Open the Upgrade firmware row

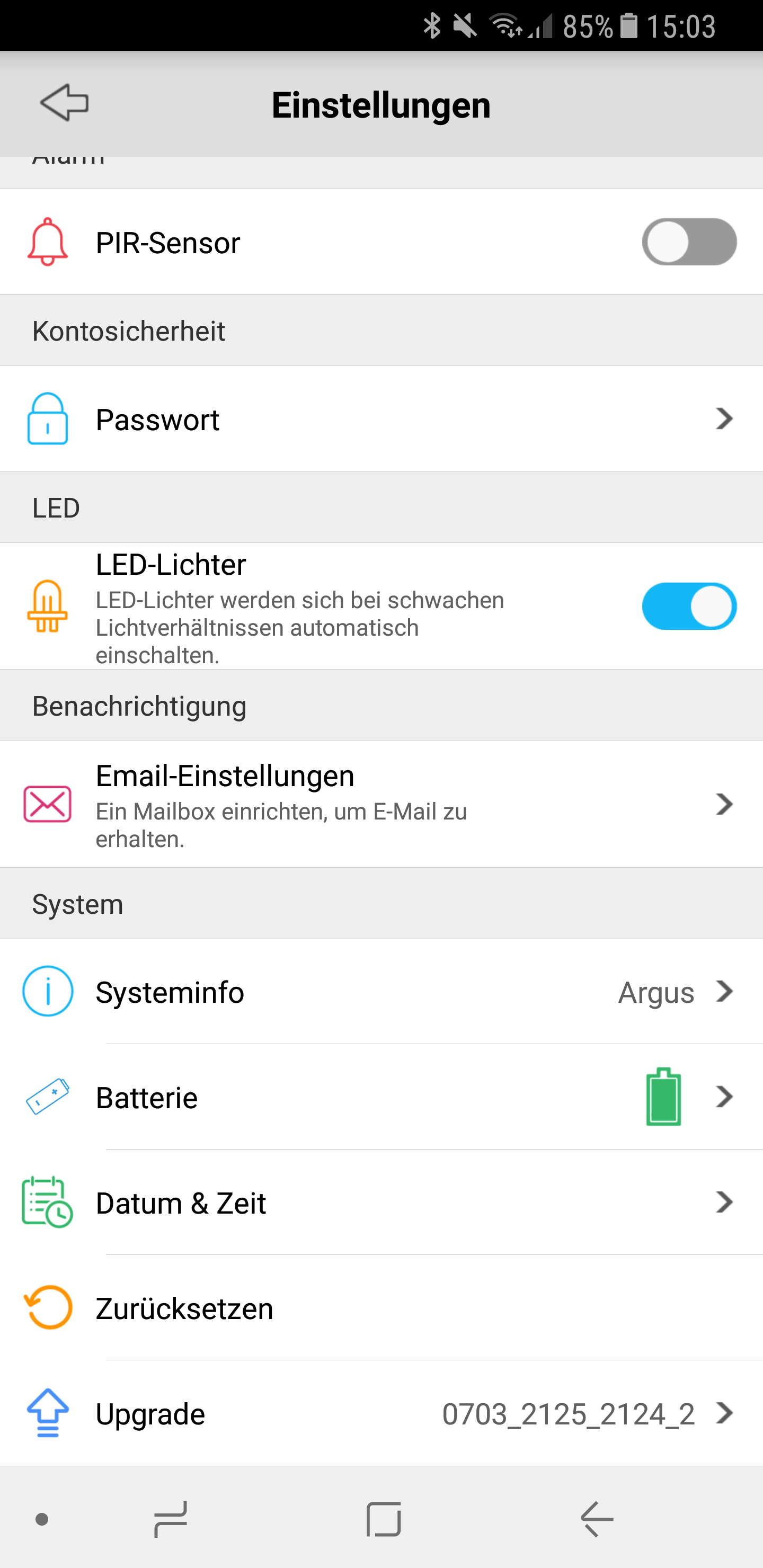click(x=381, y=1413)
